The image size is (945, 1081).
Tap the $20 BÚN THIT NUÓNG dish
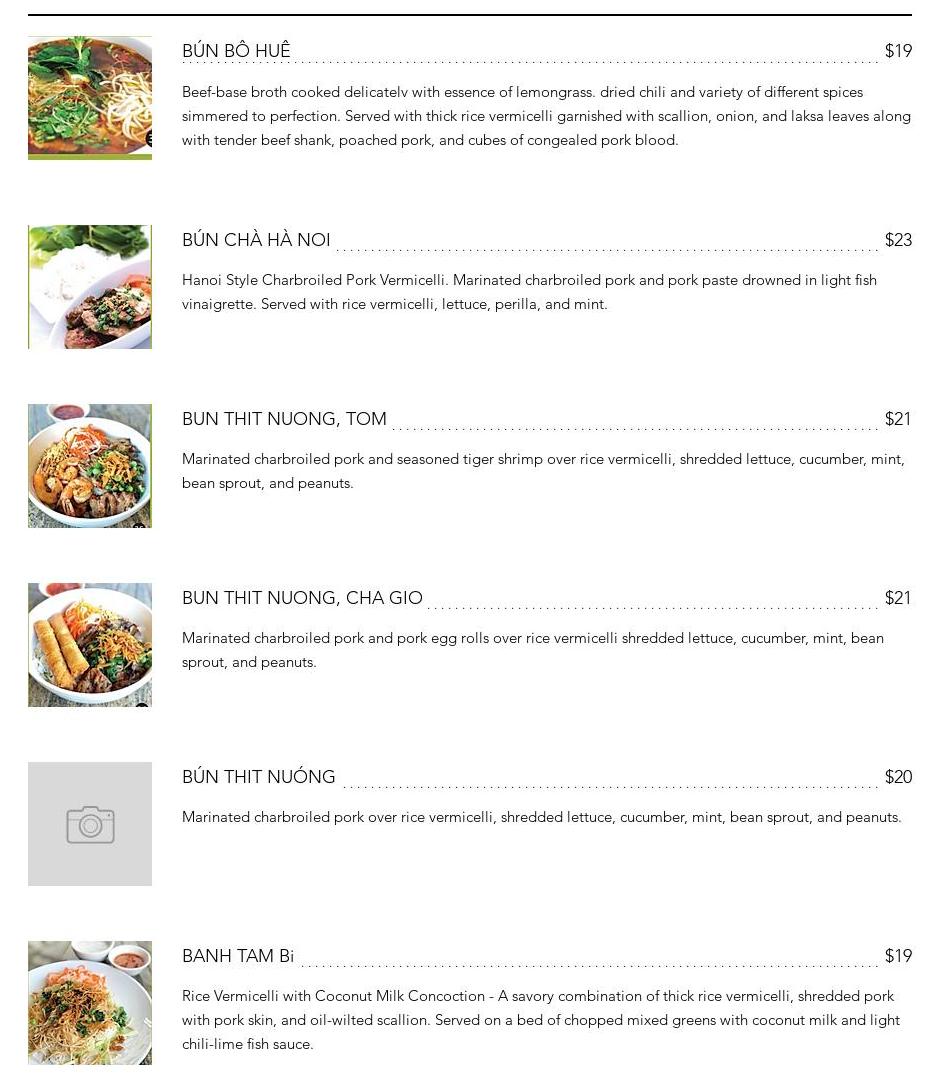coord(258,777)
